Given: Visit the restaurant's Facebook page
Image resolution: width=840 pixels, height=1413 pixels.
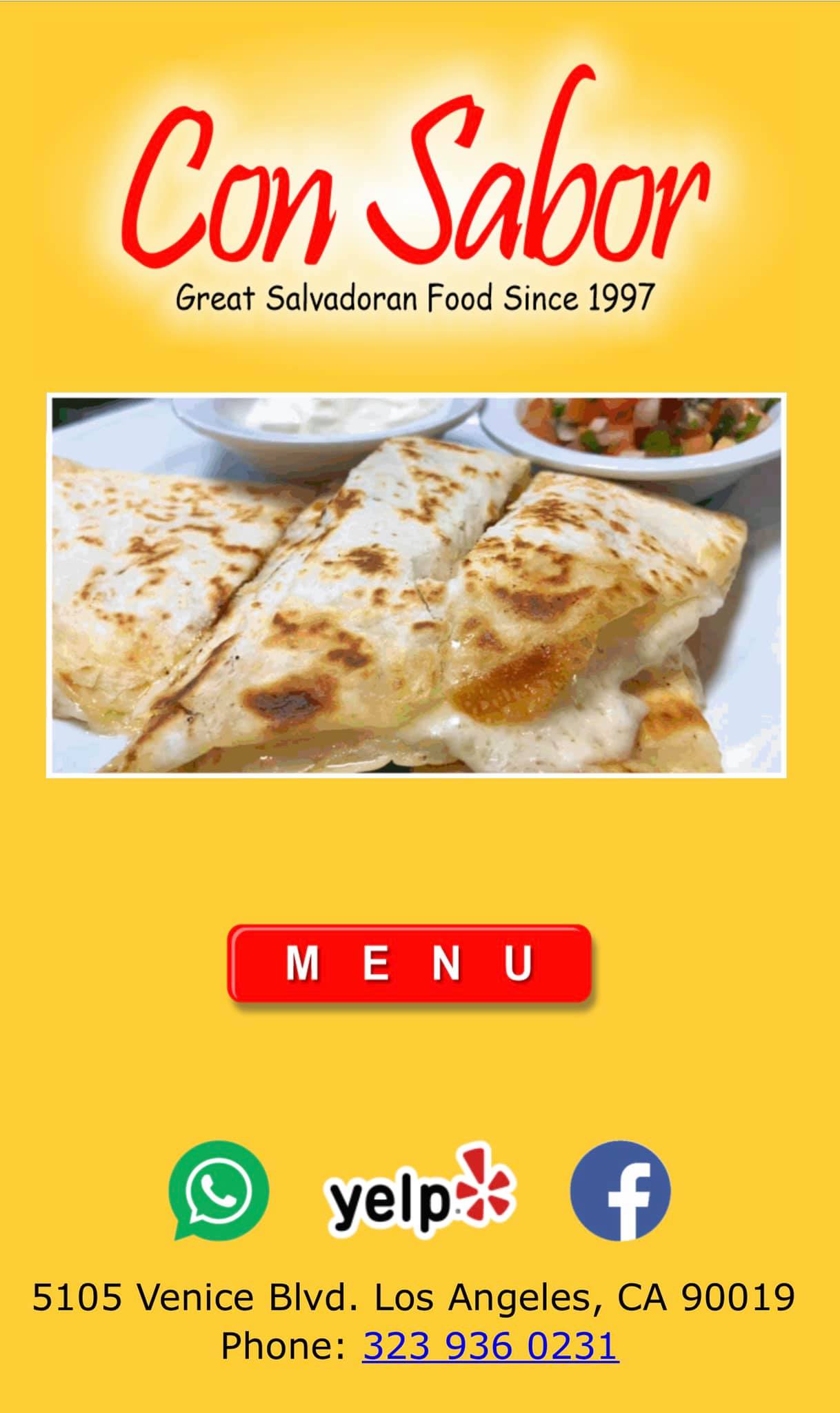Looking at the screenshot, I should [x=620, y=1190].
